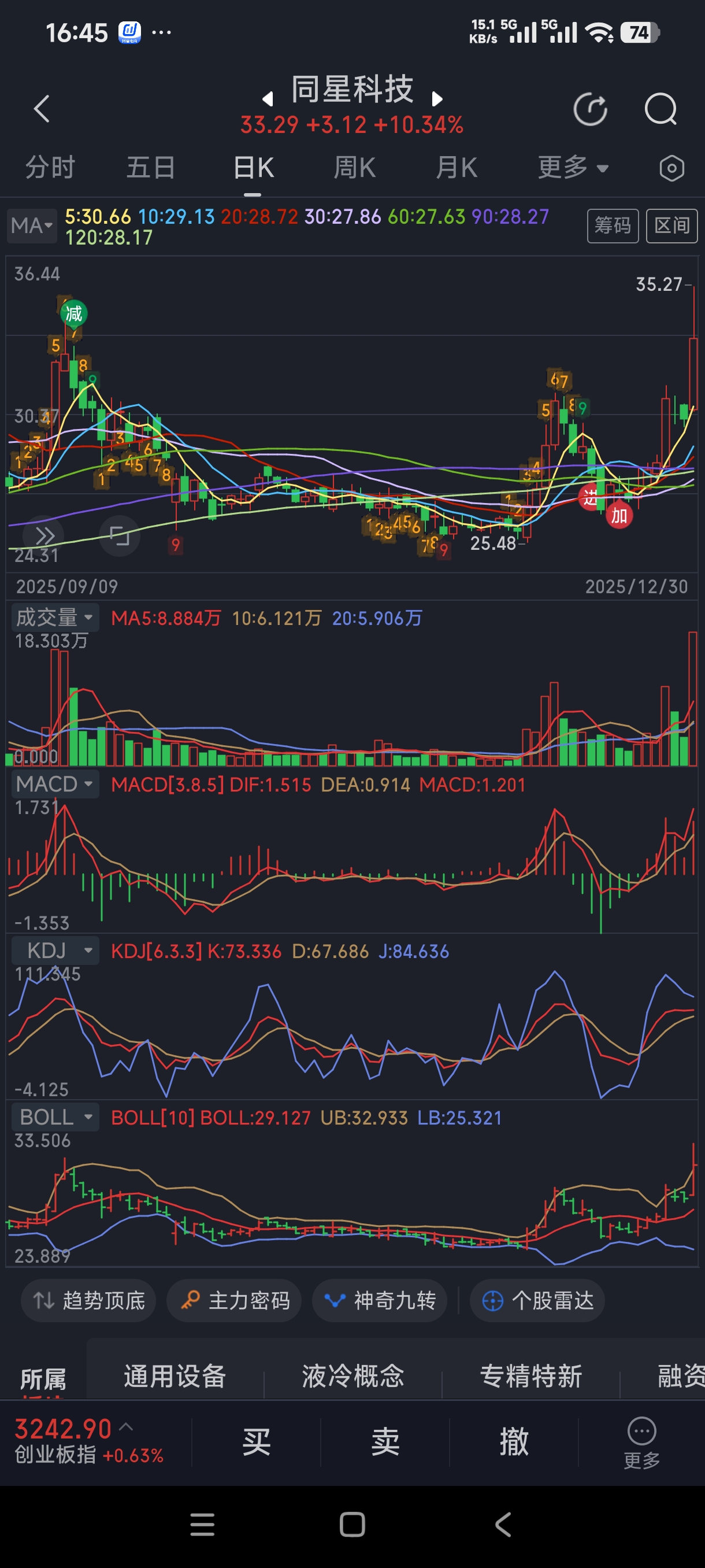Tap the 筹码 button

[612, 226]
